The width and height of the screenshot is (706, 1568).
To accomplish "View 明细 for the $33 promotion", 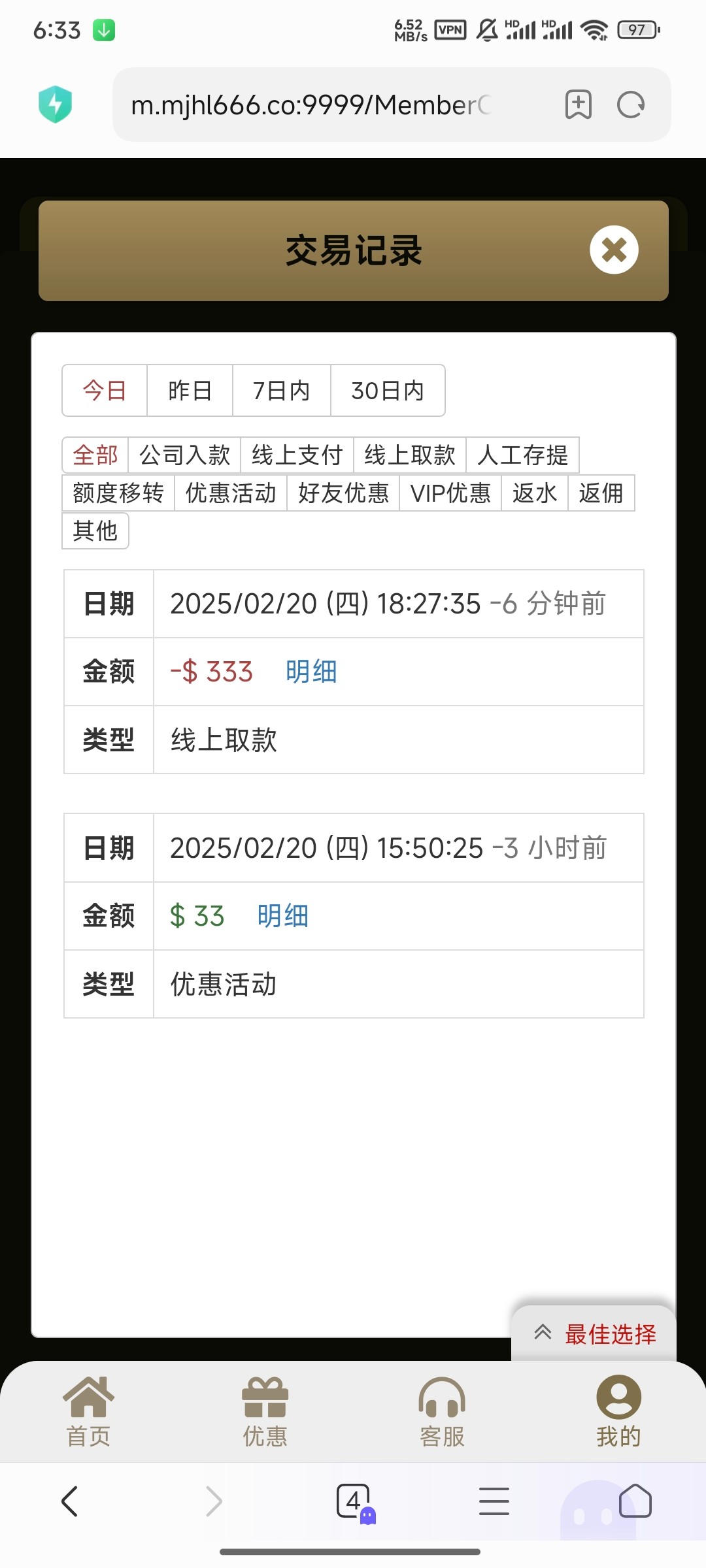I will [x=282, y=916].
